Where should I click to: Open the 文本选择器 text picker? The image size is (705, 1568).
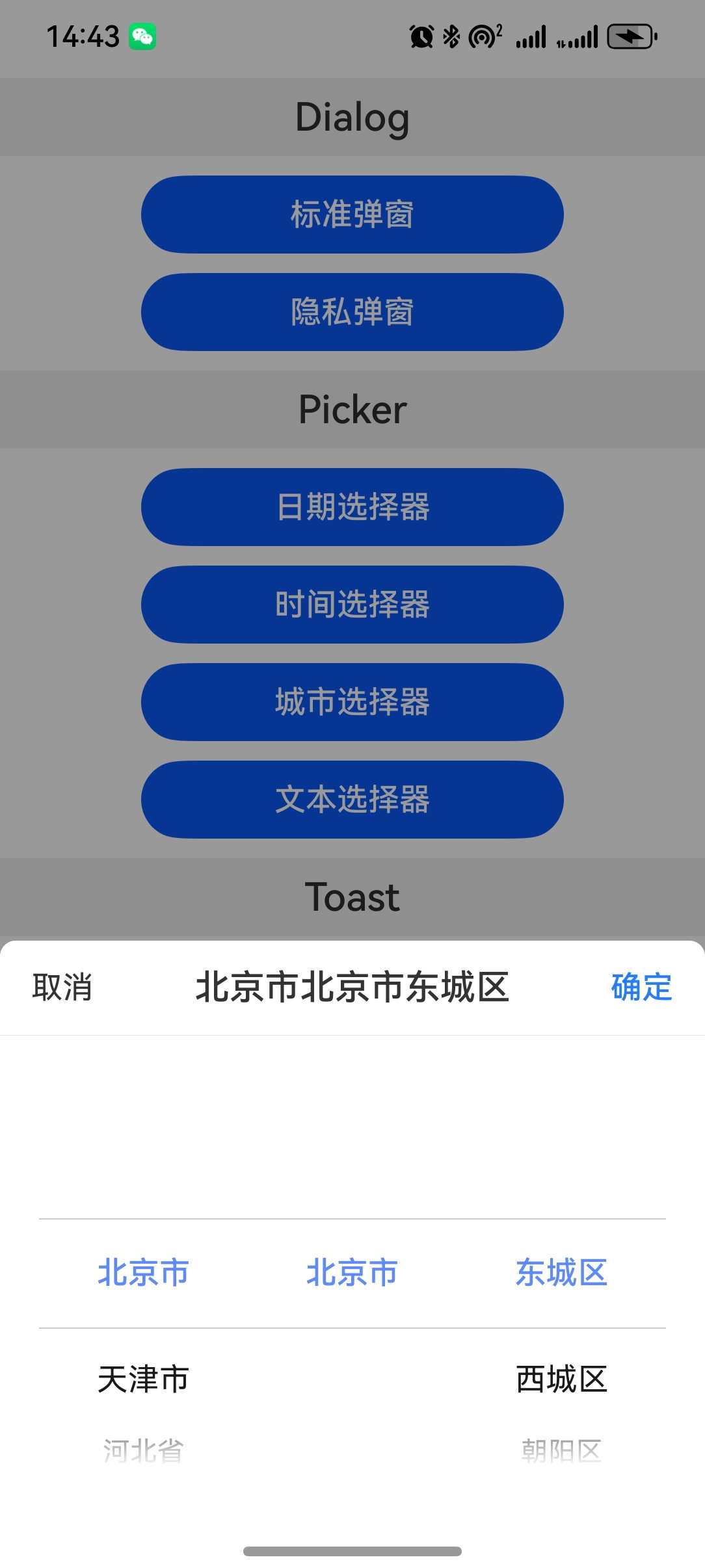click(x=352, y=800)
